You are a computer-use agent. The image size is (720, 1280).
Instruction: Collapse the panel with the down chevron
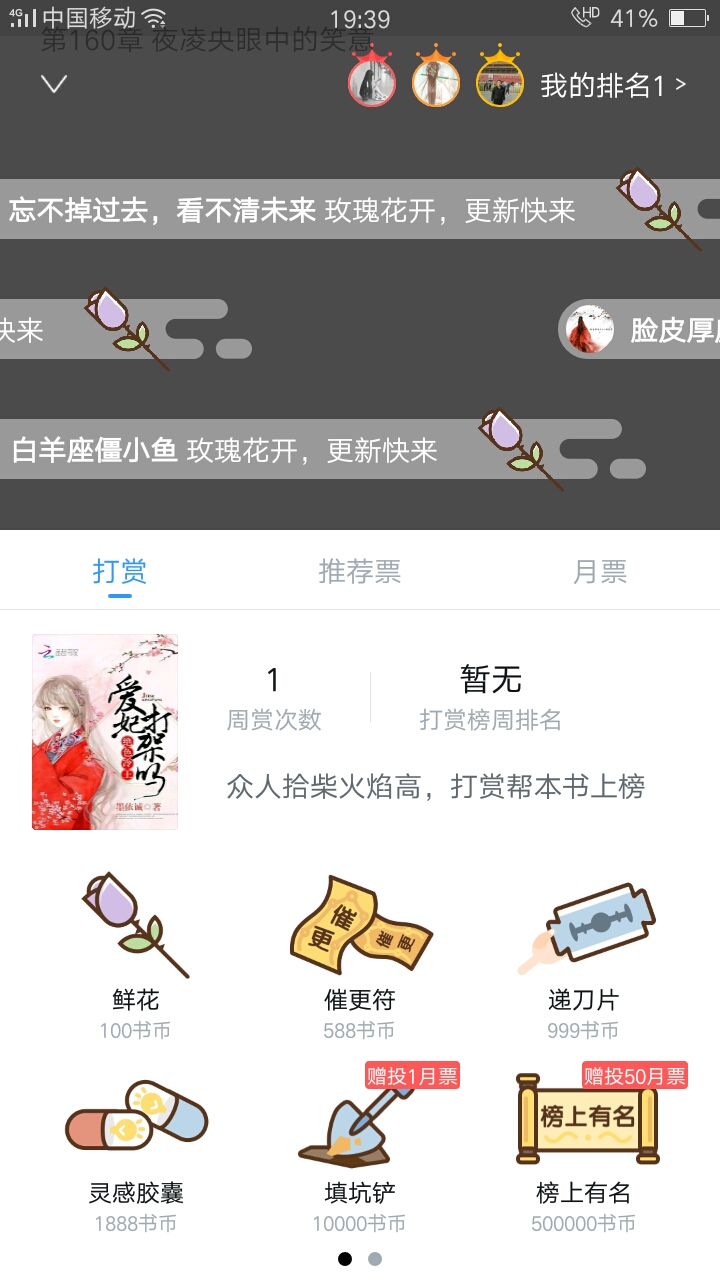pyautogui.click(x=54, y=84)
